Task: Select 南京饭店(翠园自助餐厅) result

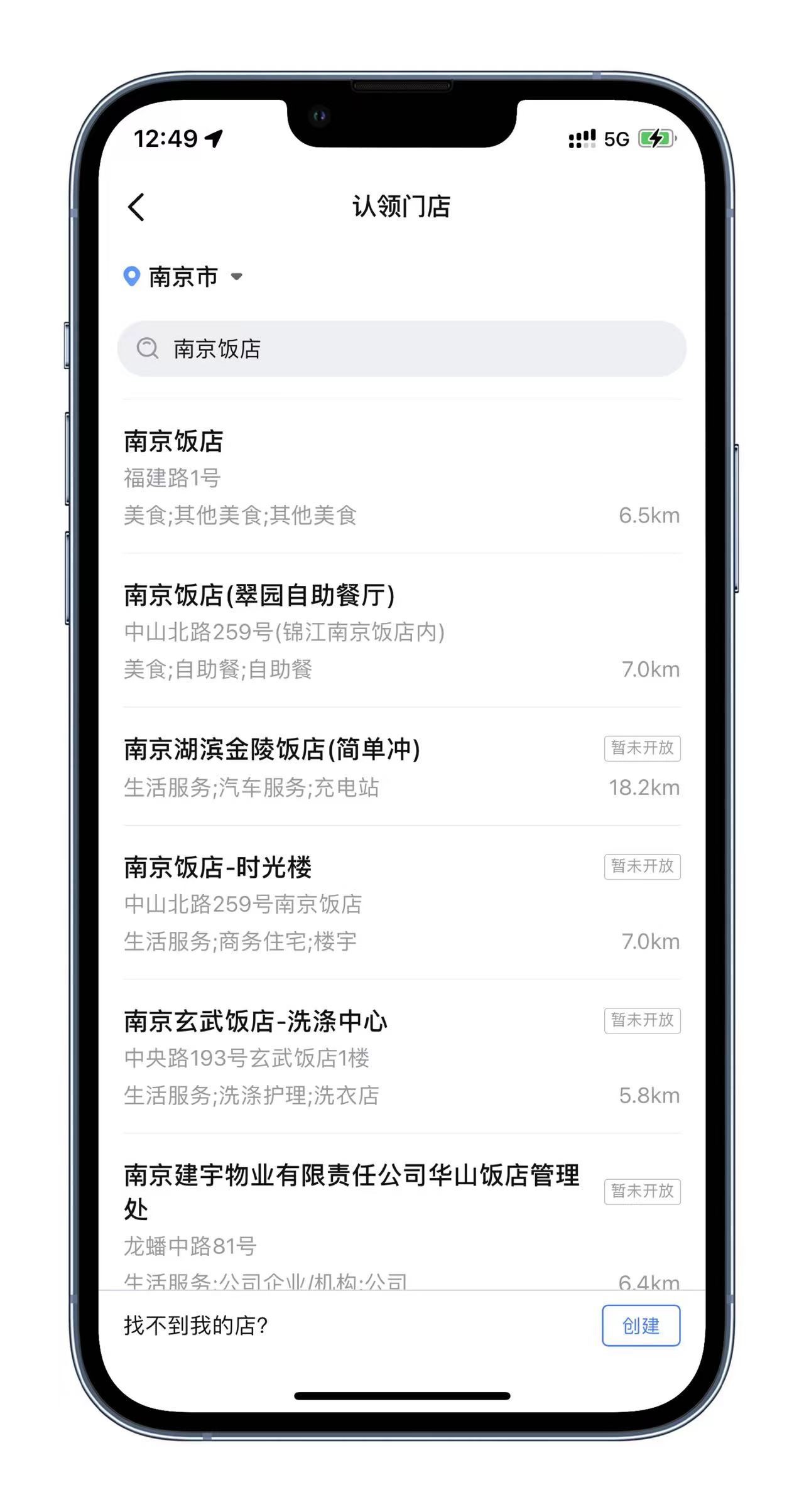Action: [x=402, y=631]
